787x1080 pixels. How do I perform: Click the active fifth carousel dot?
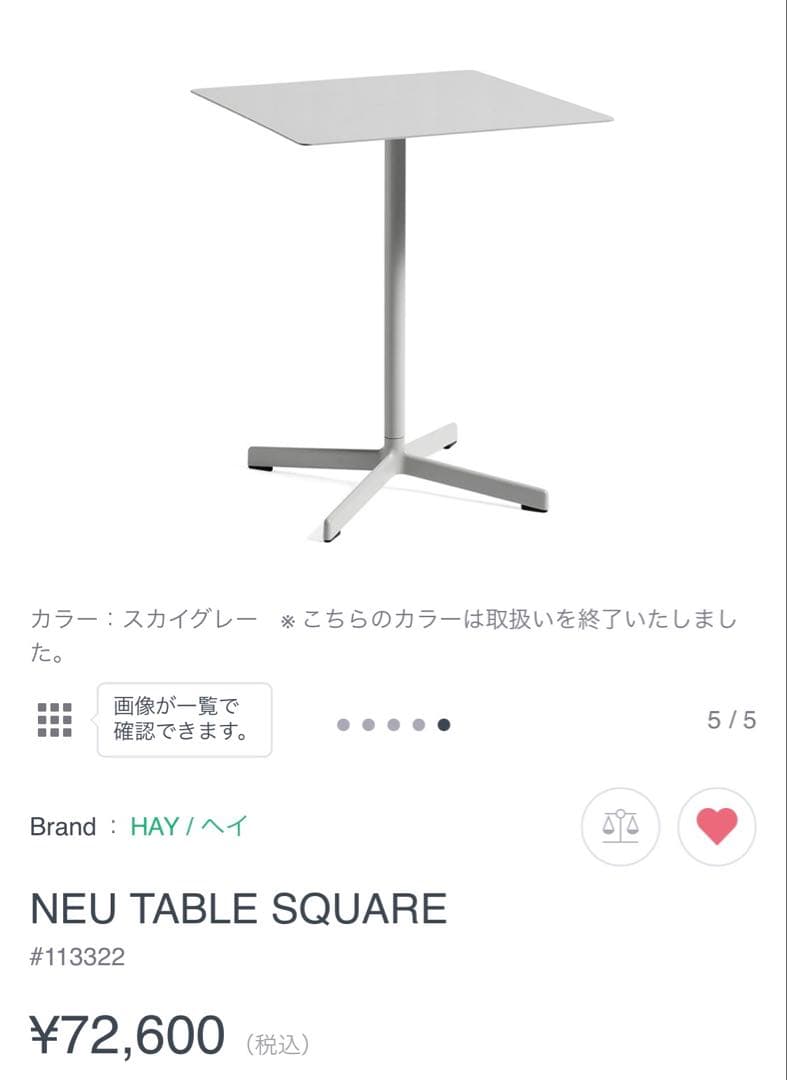(x=442, y=722)
